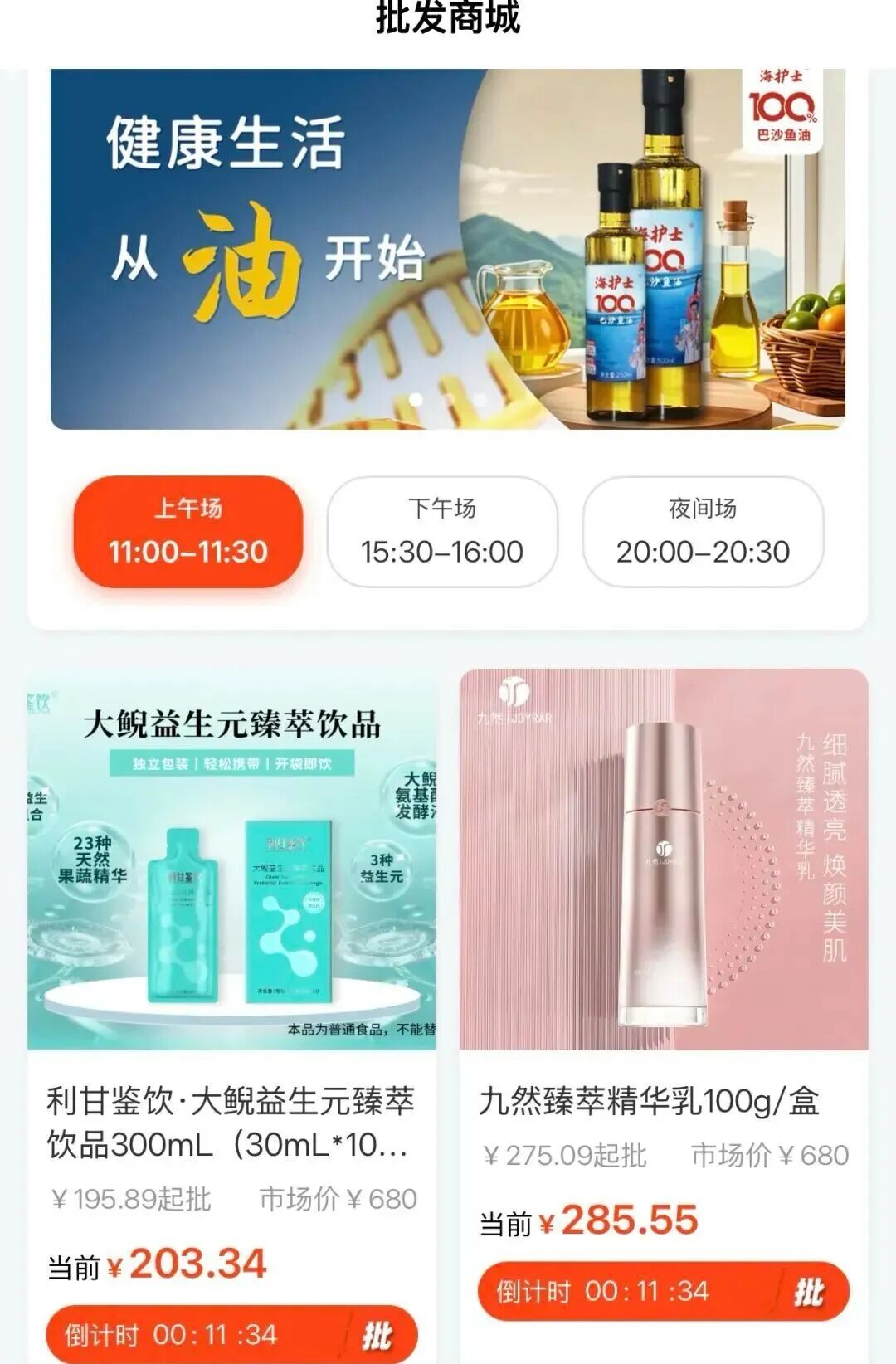Viewport: 896px width, 1364px height.
Task: Select the 上午场 11:00–11:30 session
Action: (188, 532)
